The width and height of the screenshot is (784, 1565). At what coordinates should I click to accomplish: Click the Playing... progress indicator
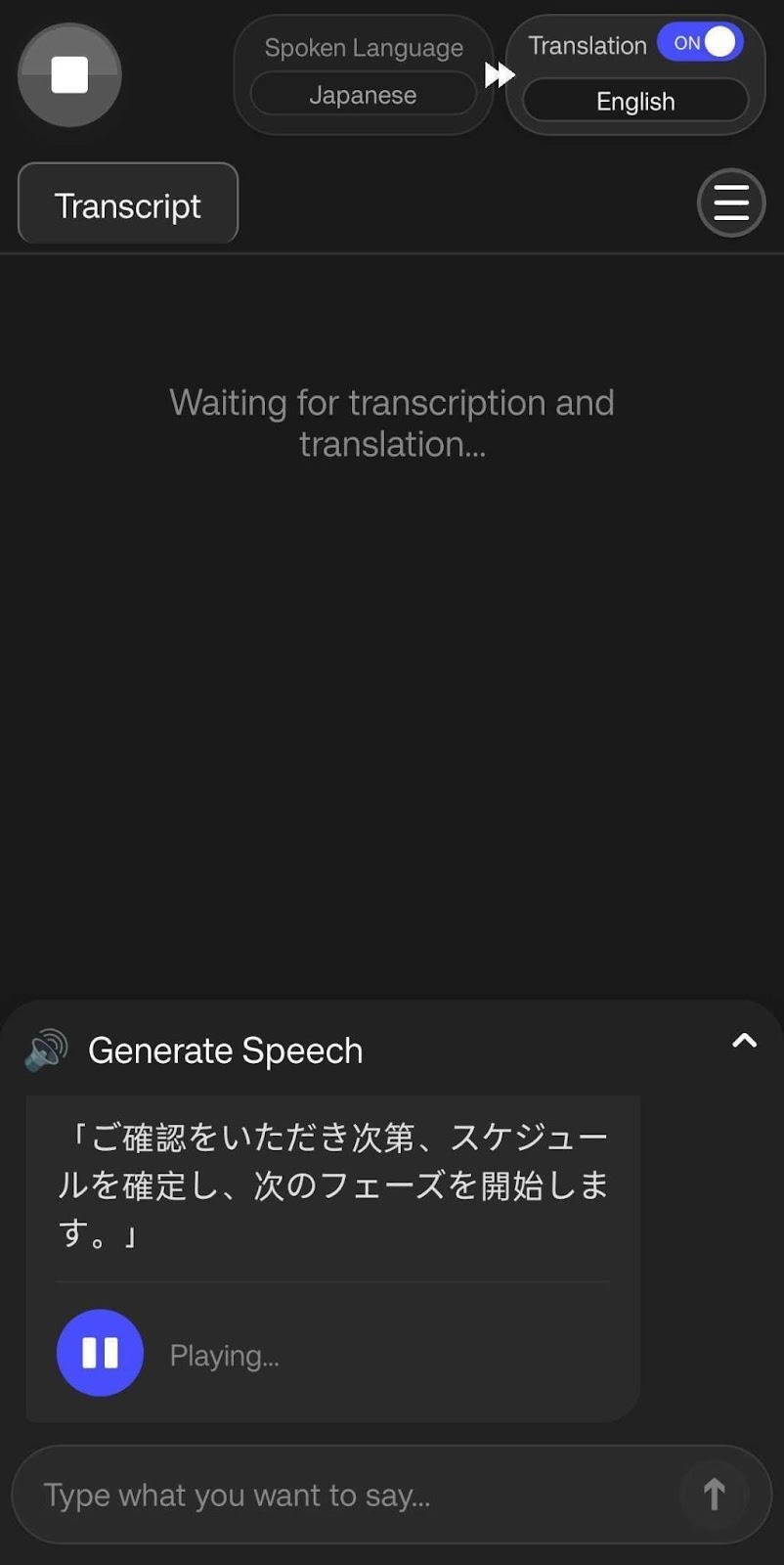pos(223,1354)
